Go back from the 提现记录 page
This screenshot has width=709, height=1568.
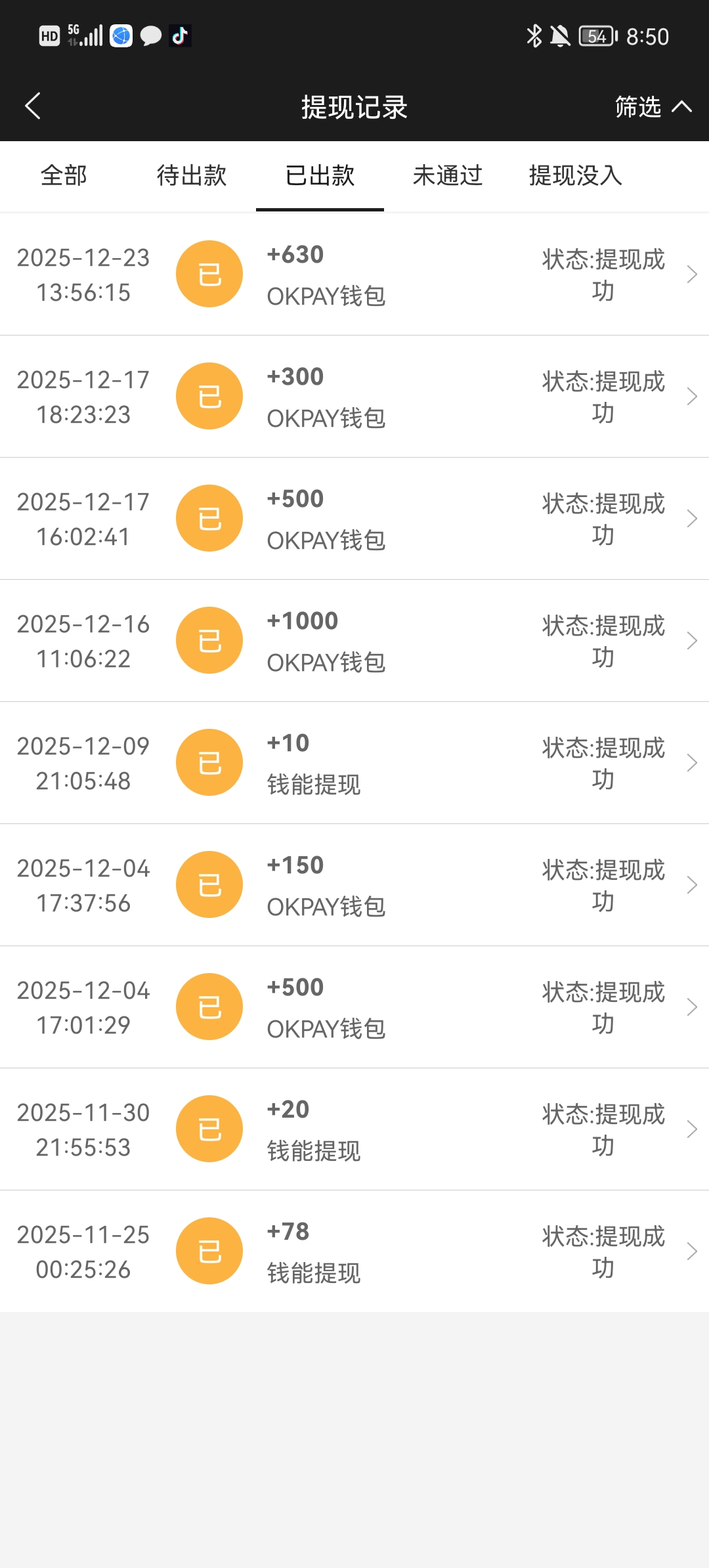tap(33, 106)
